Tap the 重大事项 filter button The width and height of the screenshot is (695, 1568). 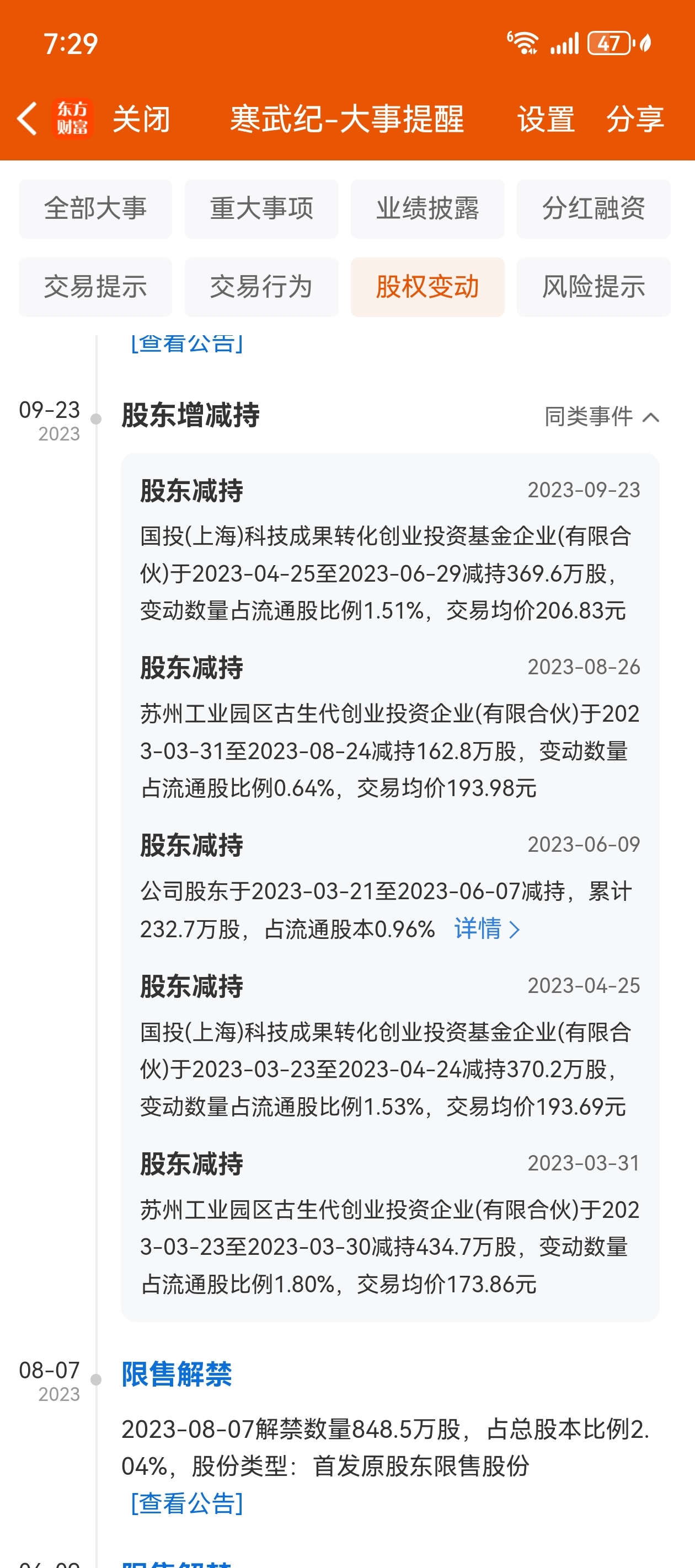261,209
